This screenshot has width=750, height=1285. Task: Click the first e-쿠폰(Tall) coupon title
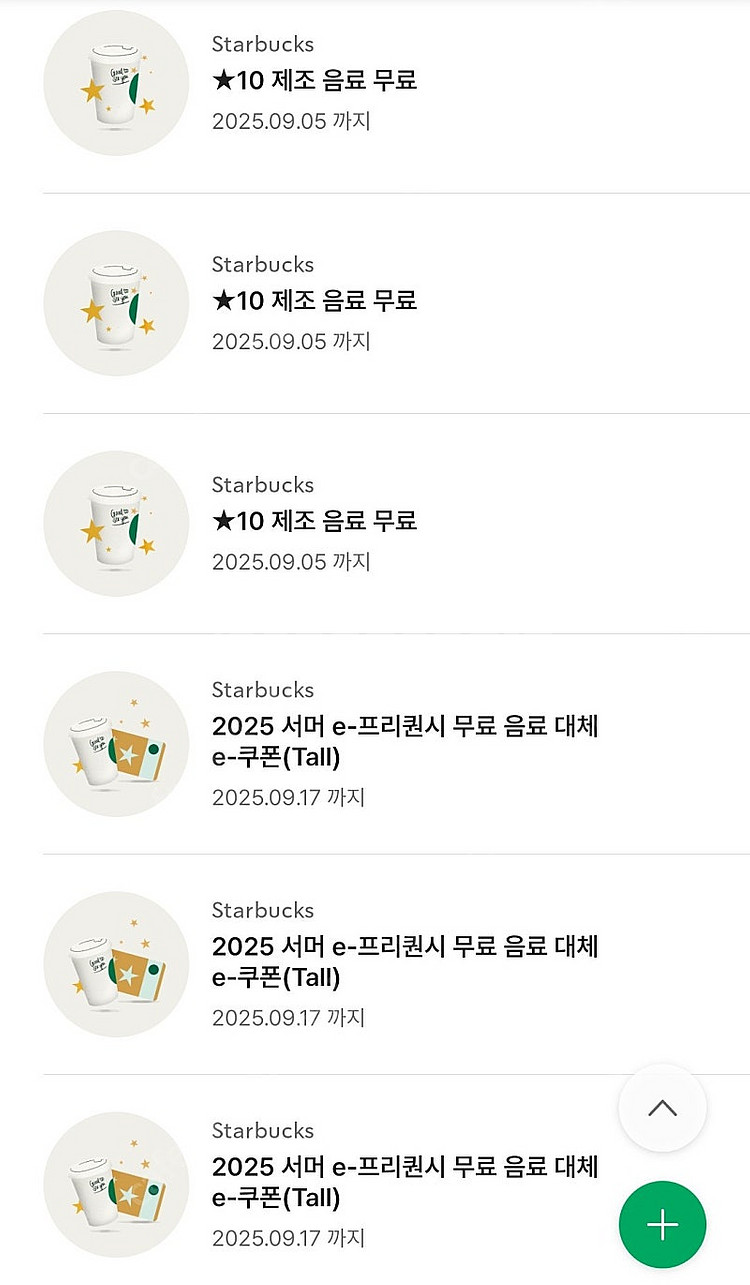pos(404,743)
